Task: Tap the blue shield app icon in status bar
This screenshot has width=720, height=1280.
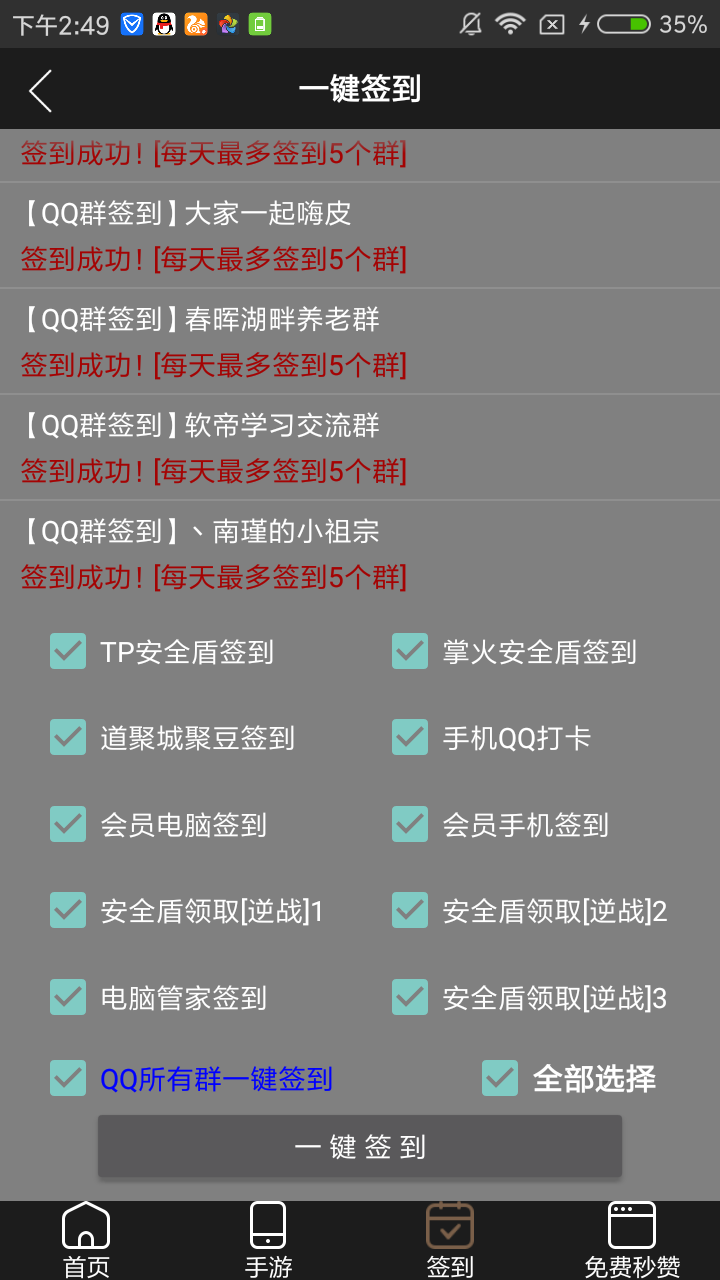Action: (131, 24)
